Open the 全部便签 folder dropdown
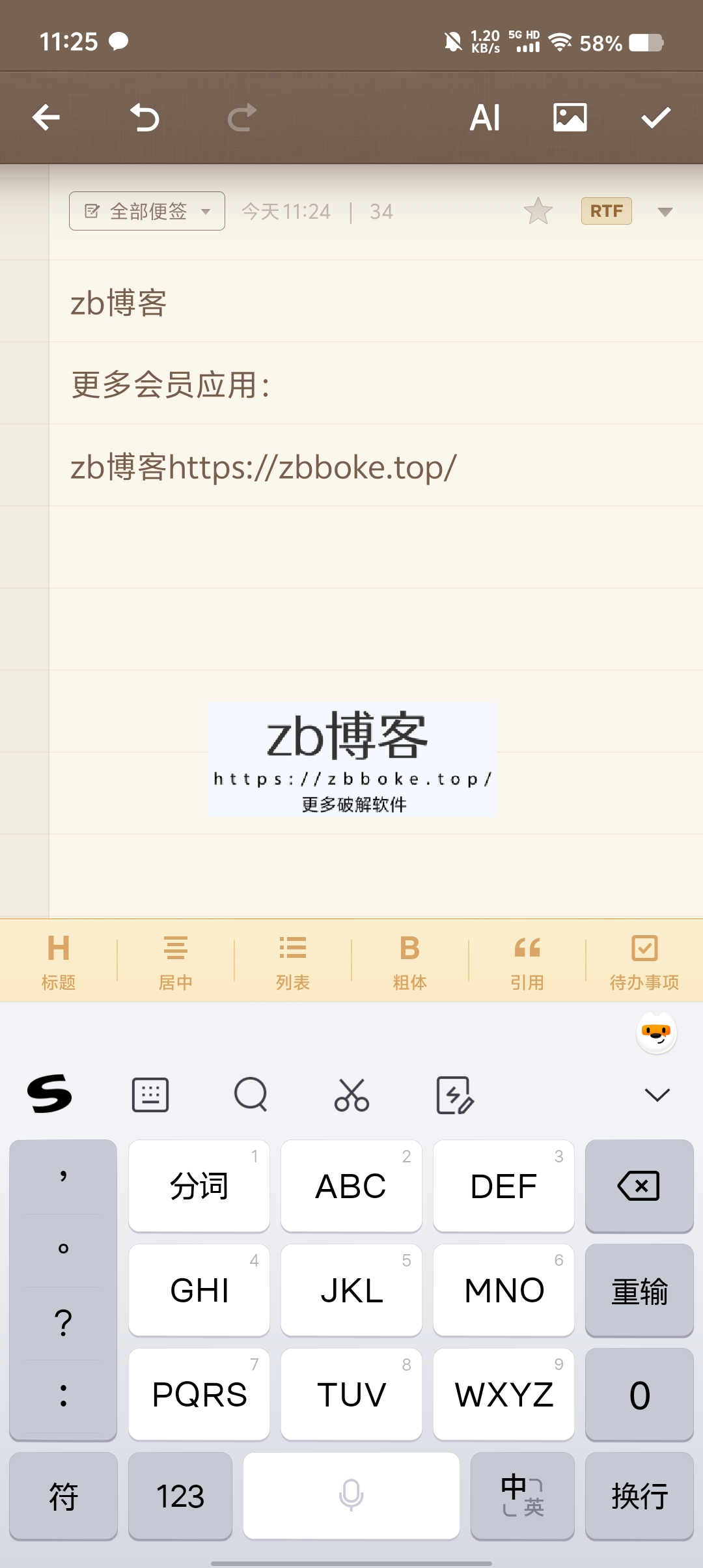Viewport: 703px width, 1568px height. [147, 211]
